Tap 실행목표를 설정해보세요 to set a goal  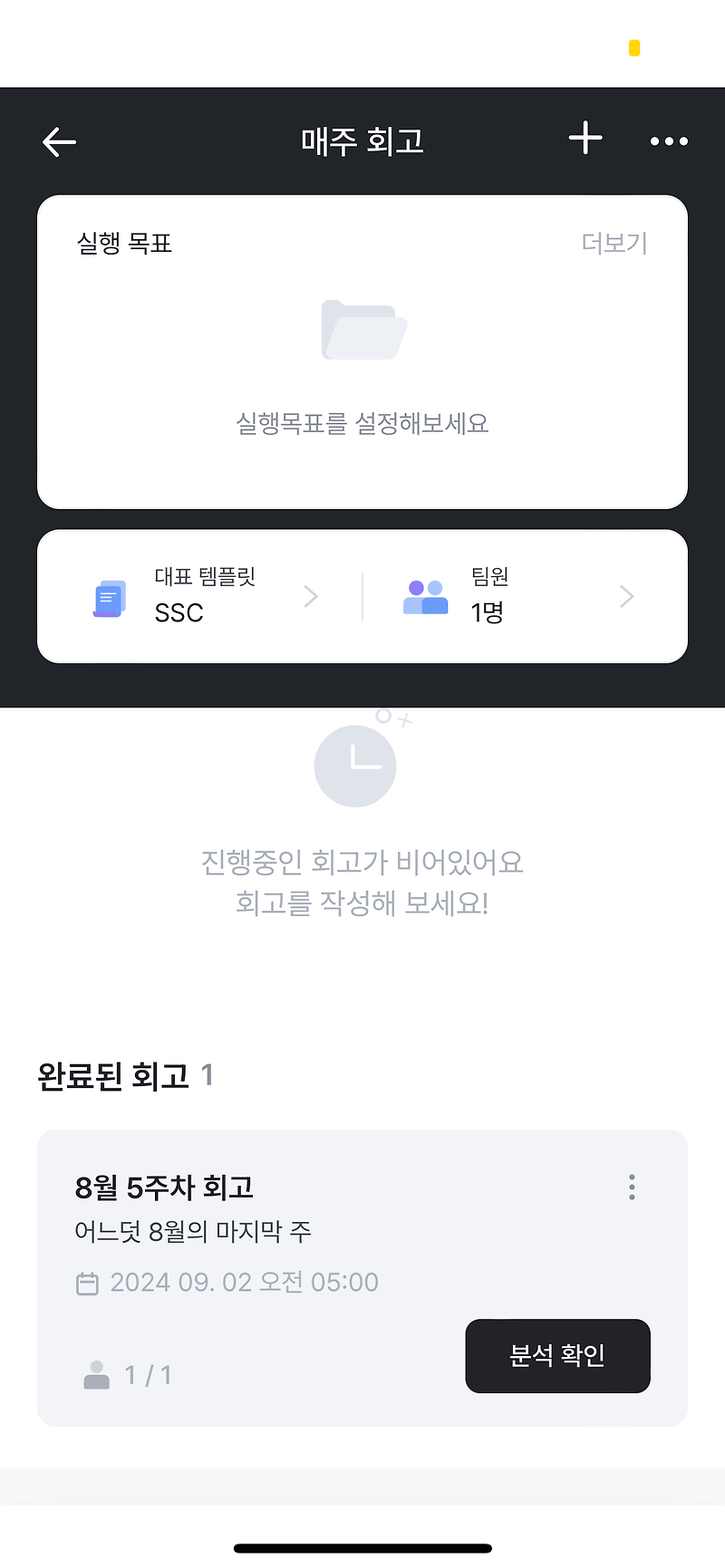click(362, 423)
